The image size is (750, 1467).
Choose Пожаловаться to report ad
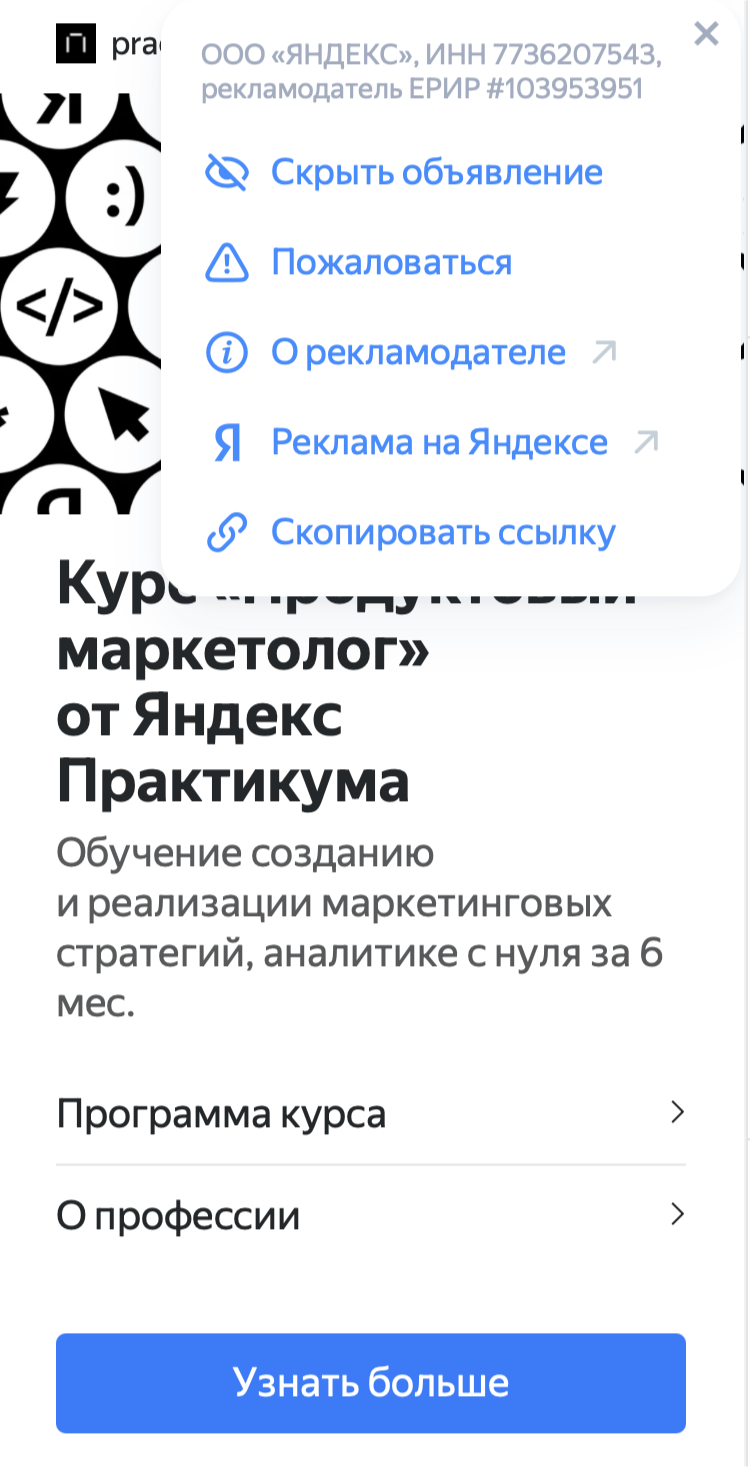[391, 263]
